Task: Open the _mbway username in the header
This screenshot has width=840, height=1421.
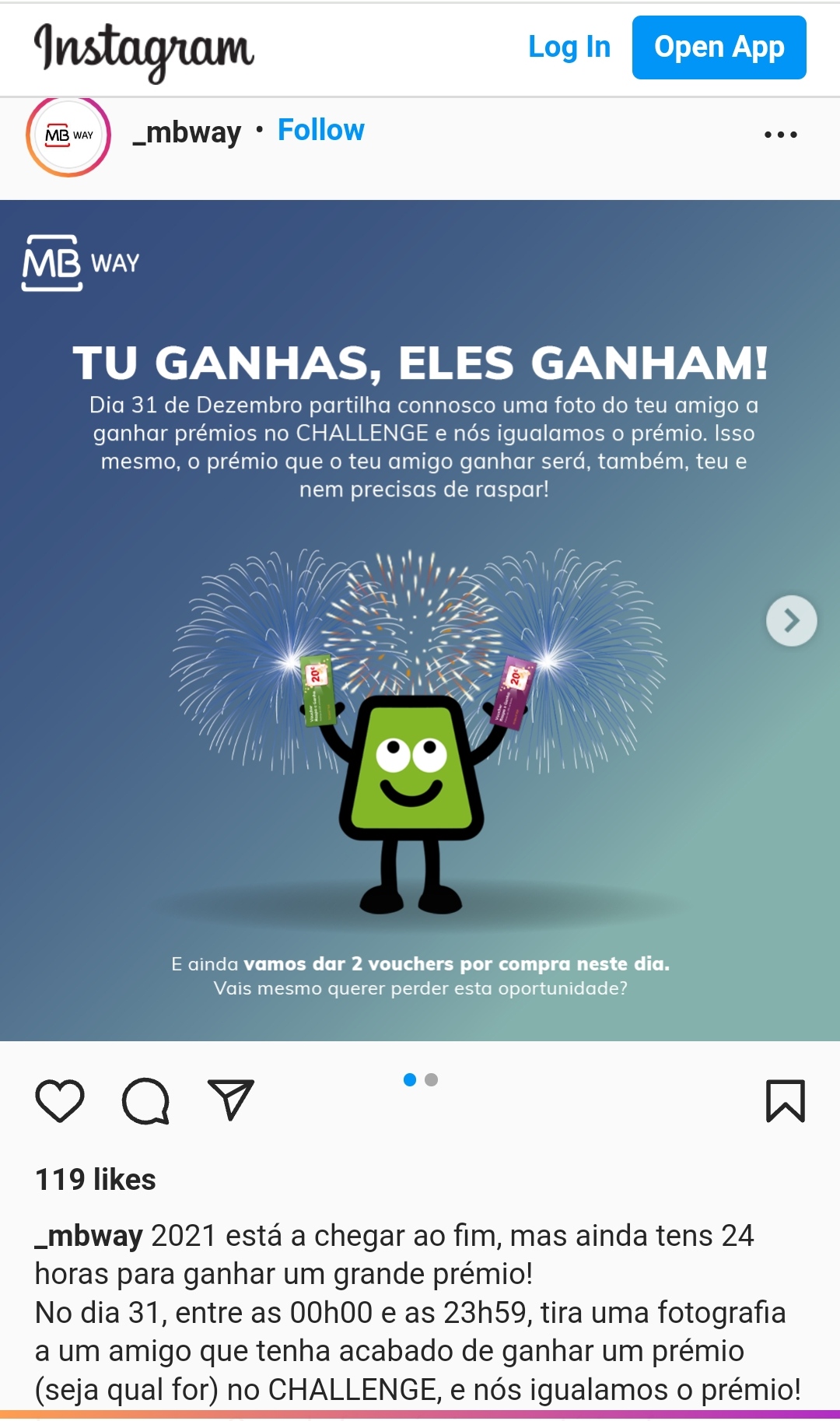Action: click(x=187, y=132)
